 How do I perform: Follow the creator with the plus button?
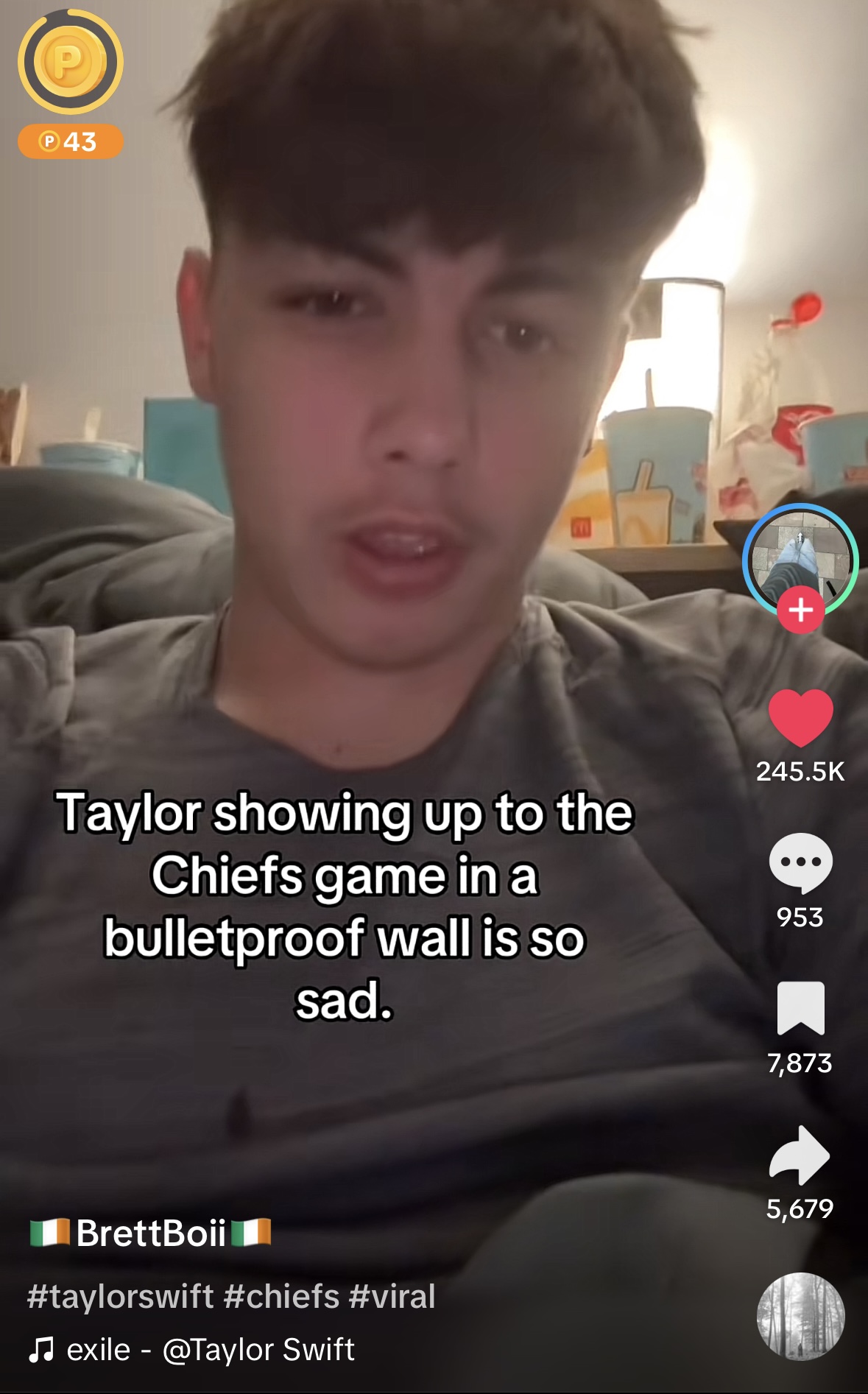pyautogui.click(x=800, y=610)
